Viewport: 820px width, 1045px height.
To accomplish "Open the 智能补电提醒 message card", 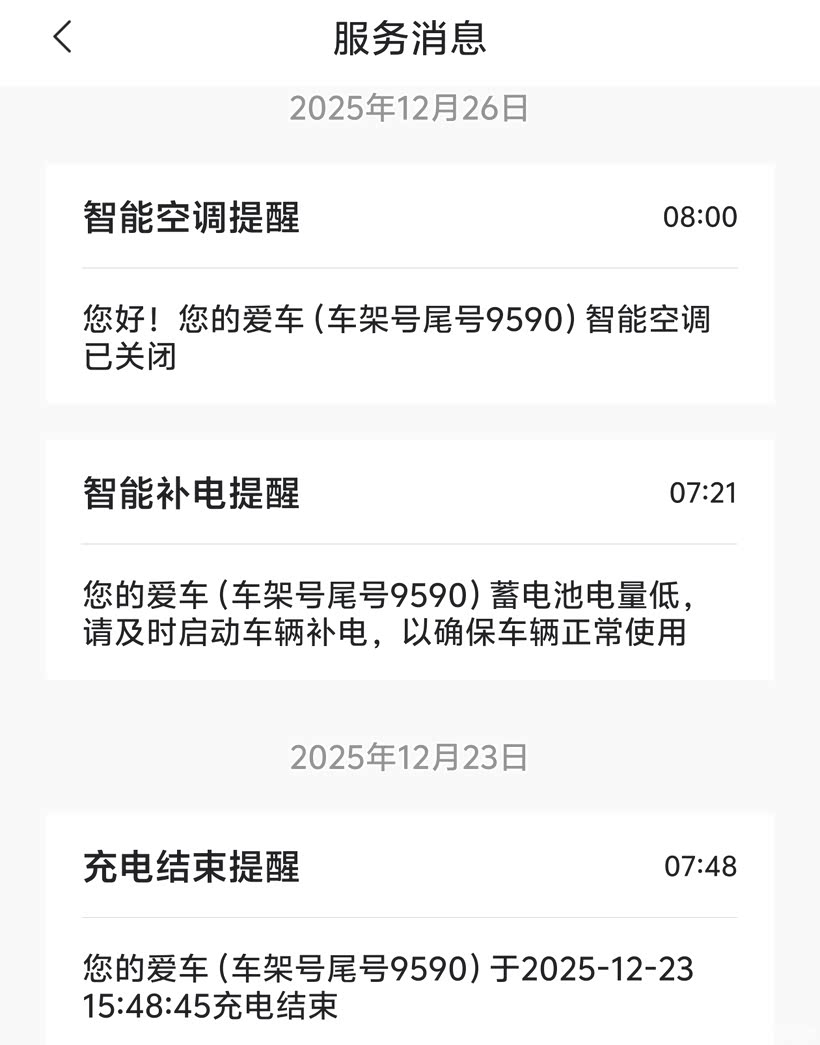I will click(410, 560).
